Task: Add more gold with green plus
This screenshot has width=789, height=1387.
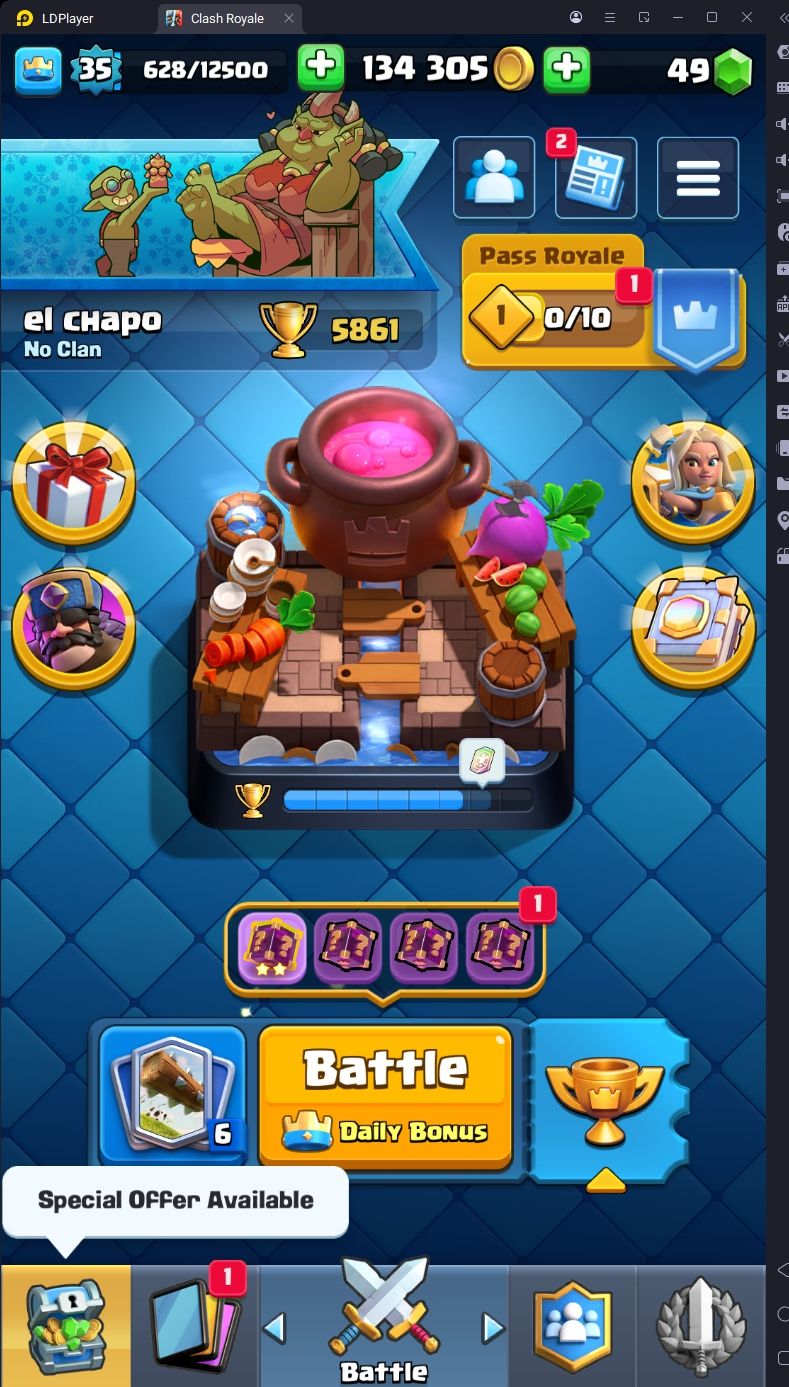Action: click(320, 68)
